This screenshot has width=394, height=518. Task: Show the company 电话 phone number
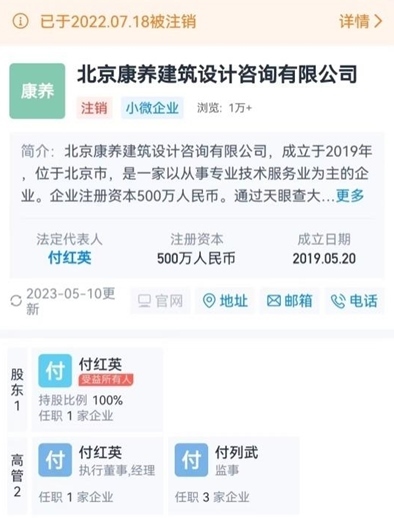coord(354,301)
